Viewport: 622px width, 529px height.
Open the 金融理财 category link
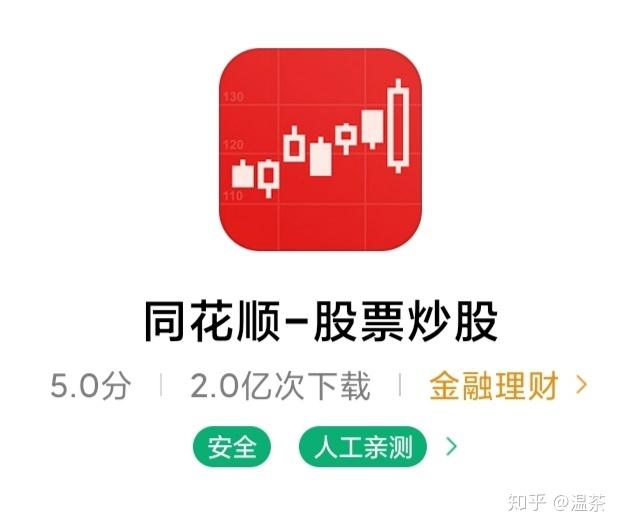[507, 385]
